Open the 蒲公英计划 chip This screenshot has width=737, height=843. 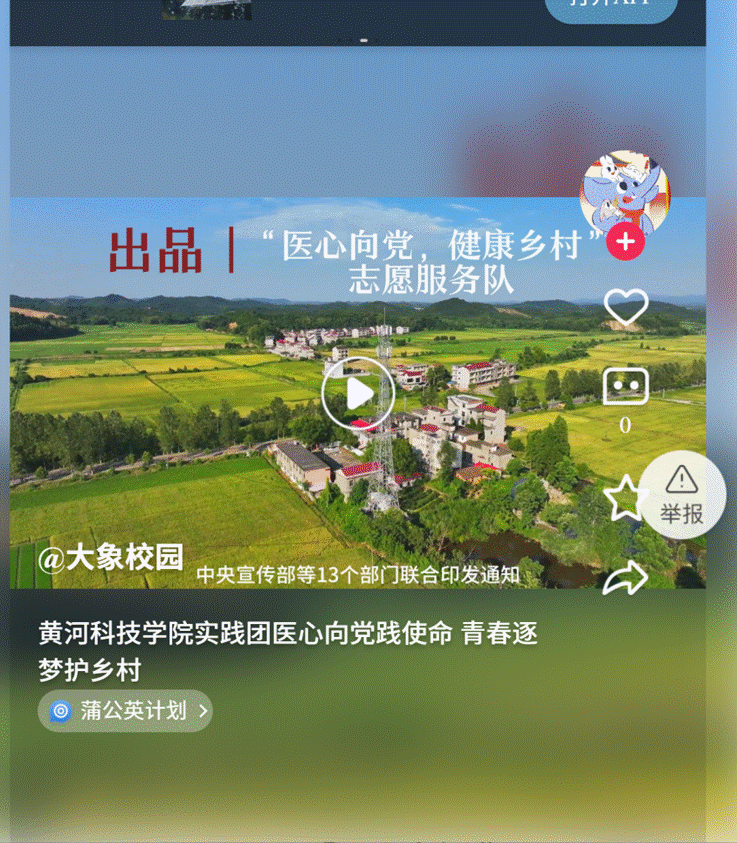[126, 711]
